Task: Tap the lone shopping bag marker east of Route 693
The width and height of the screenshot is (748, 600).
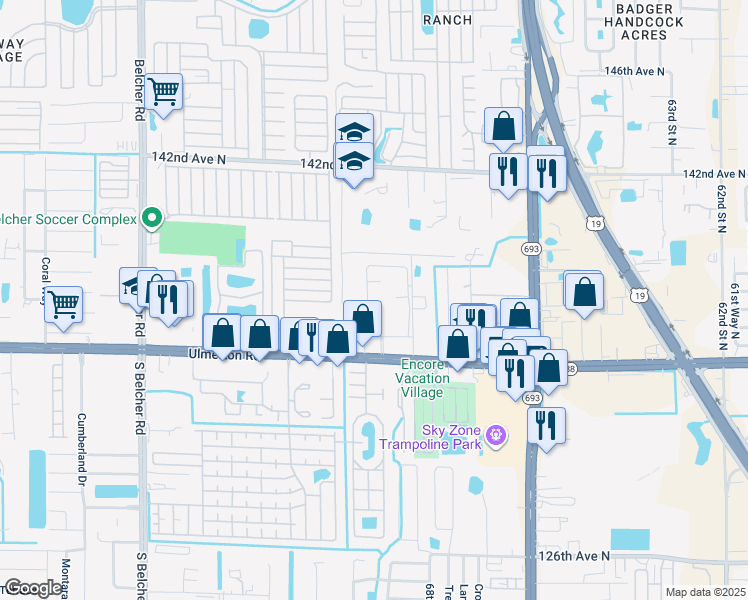Action: tap(585, 292)
